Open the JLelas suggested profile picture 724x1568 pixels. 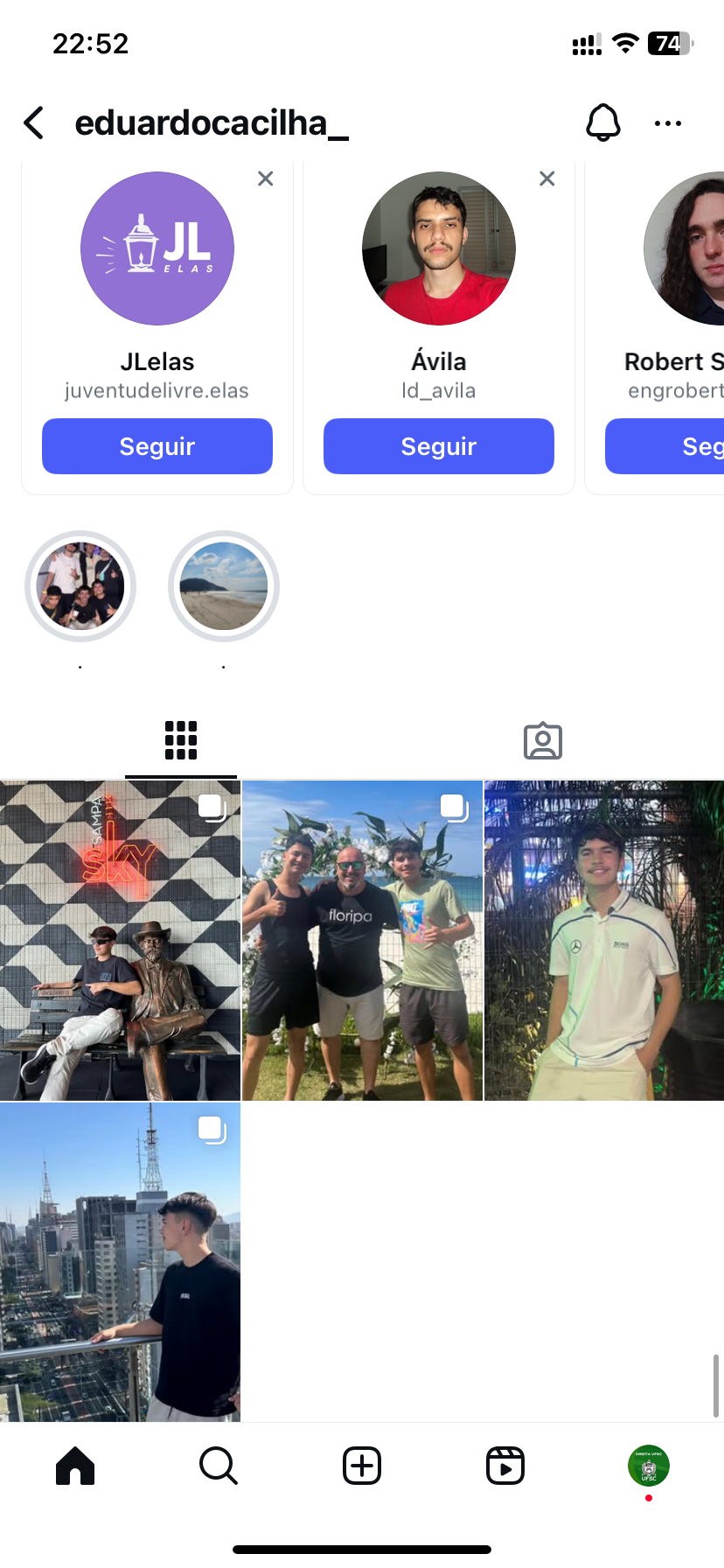[157, 248]
